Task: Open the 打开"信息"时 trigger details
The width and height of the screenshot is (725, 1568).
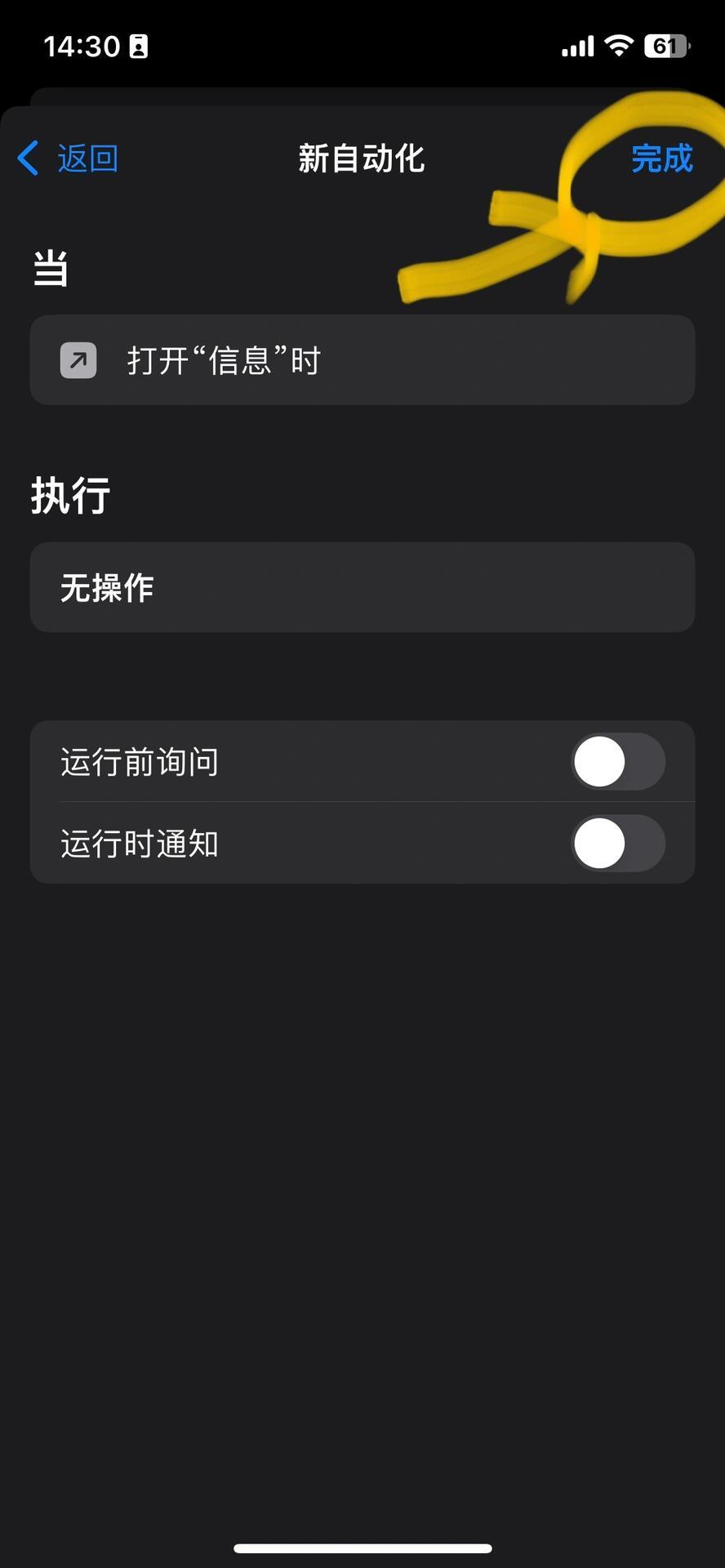Action: point(362,359)
